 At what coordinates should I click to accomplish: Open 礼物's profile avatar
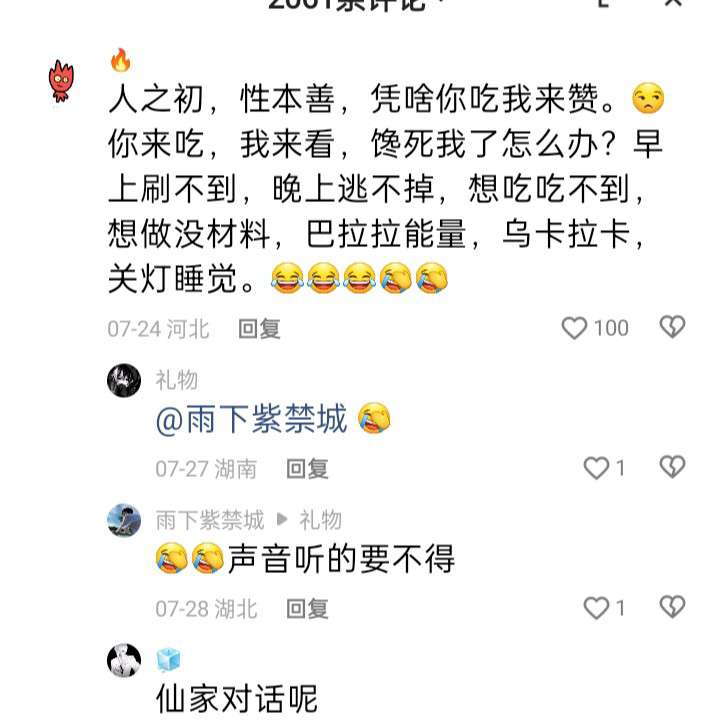tap(124, 380)
